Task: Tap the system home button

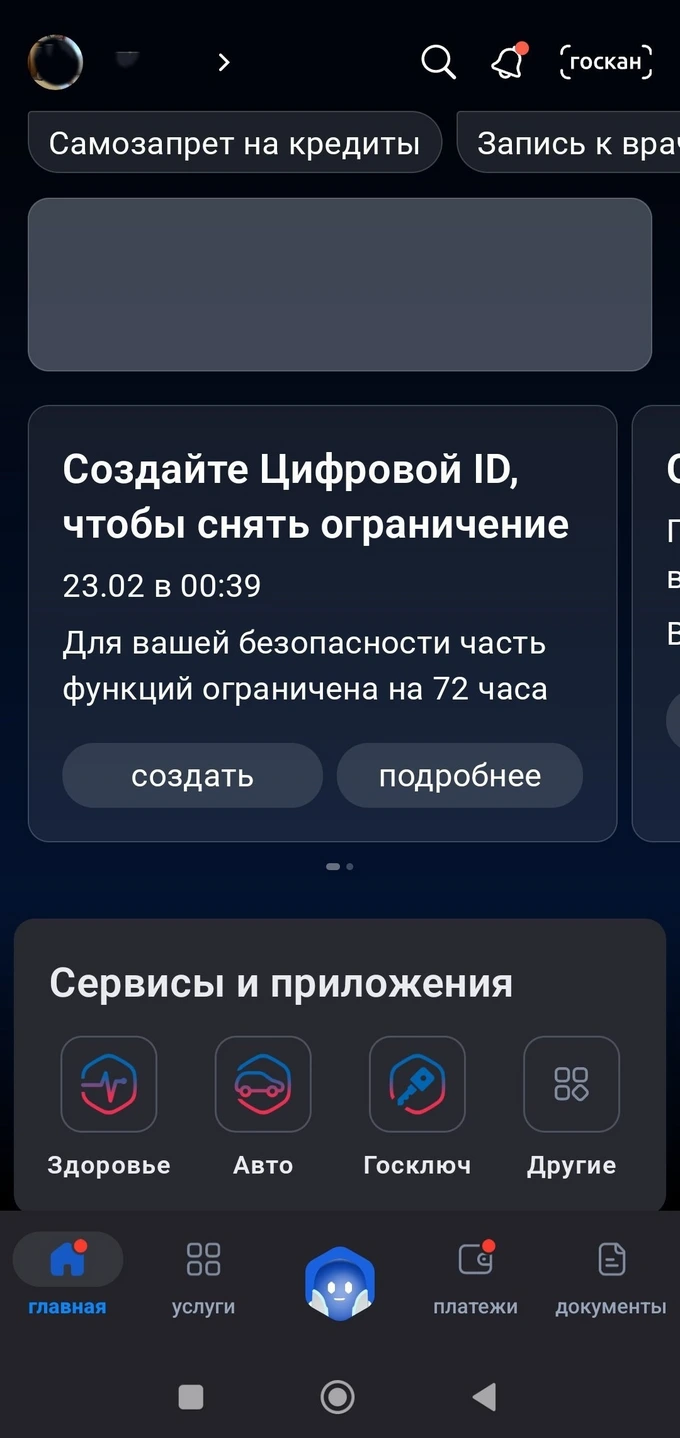Action: click(338, 1397)
